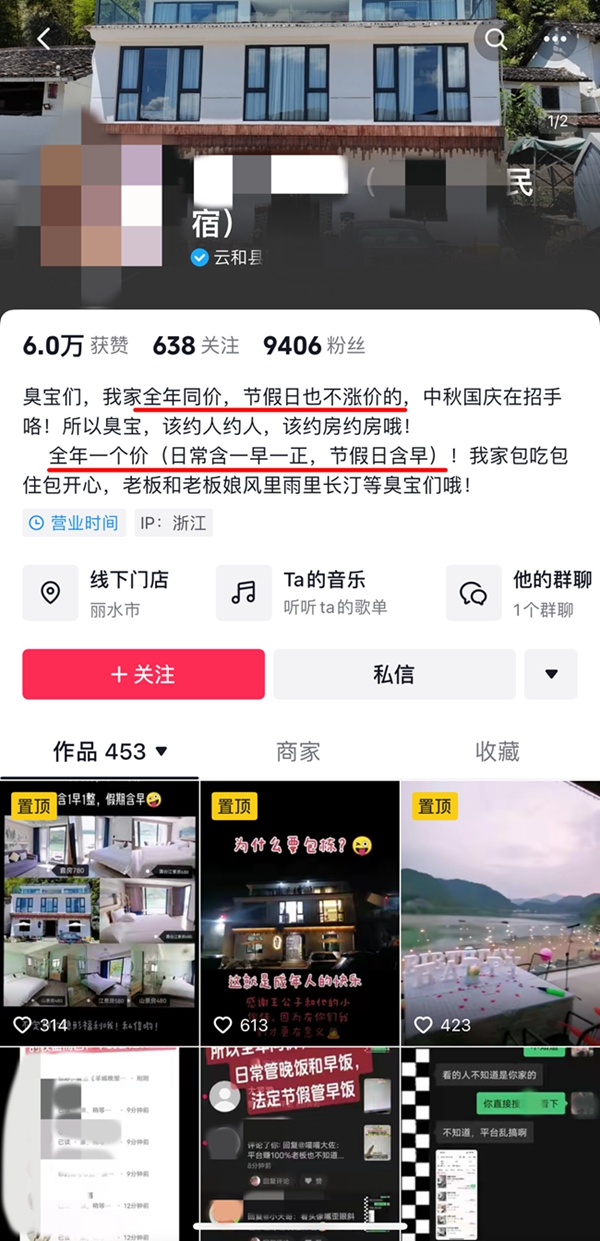View the 9406 粉丝 followers list
The height and width of the screenshot is (1241, 600).
(314, 346)
